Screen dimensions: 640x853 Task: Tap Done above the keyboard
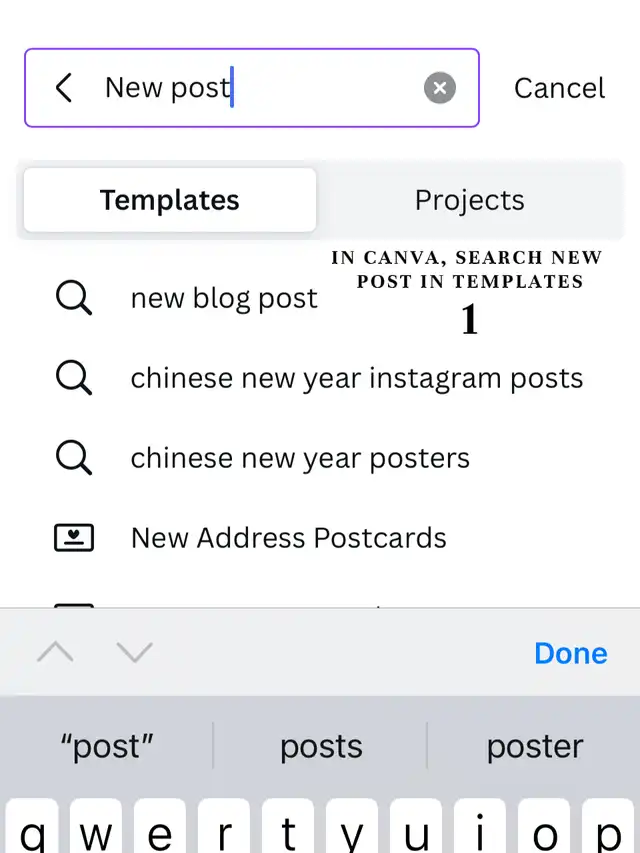pos(570,653)
